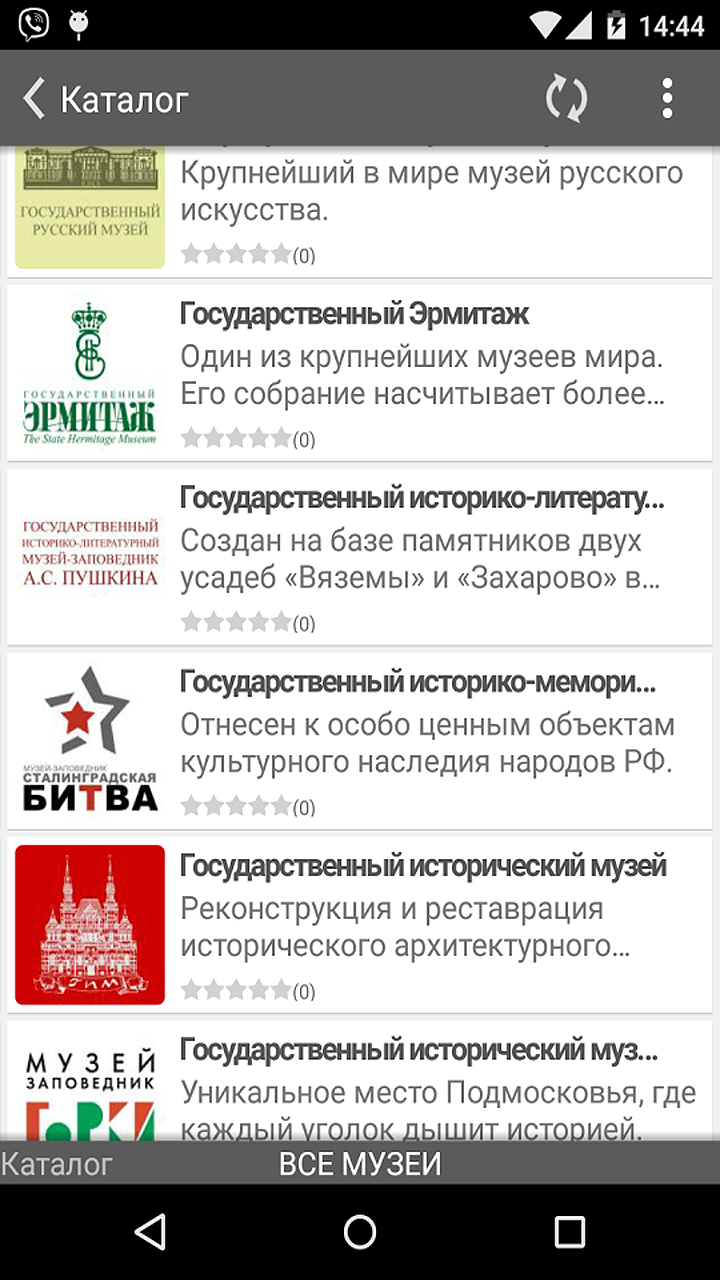Open the Пушкина историко-литературный музей entry

360,557
